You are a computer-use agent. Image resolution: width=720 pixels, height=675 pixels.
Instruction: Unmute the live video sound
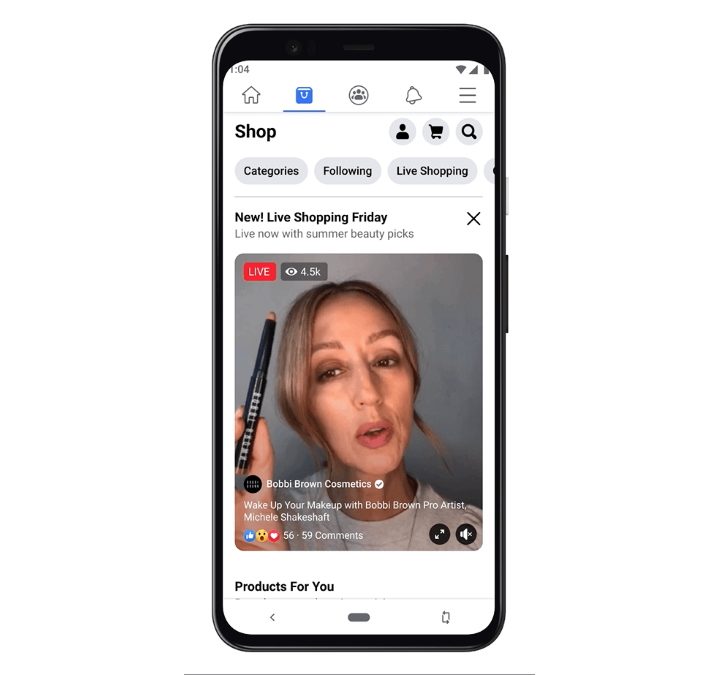coord(465,535)
